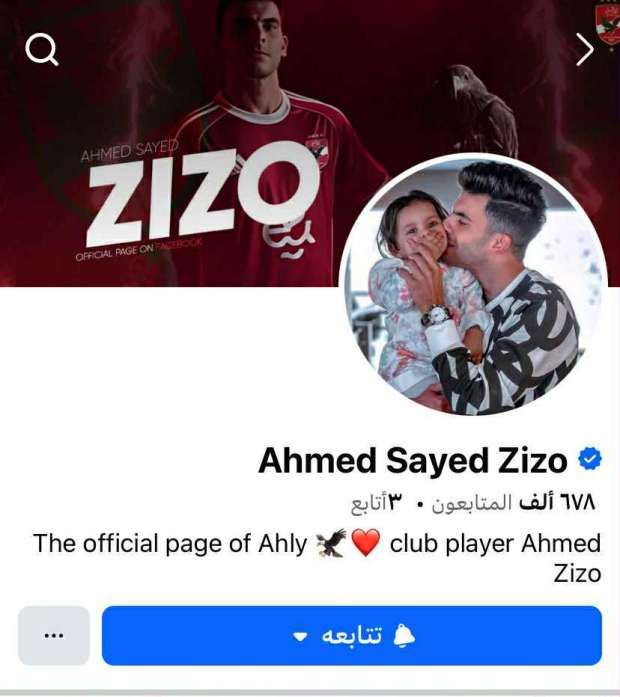The height and width of the screenshot is (697, 620).
Task: Go back using the top arrow
Action: (x=585, y=50)
